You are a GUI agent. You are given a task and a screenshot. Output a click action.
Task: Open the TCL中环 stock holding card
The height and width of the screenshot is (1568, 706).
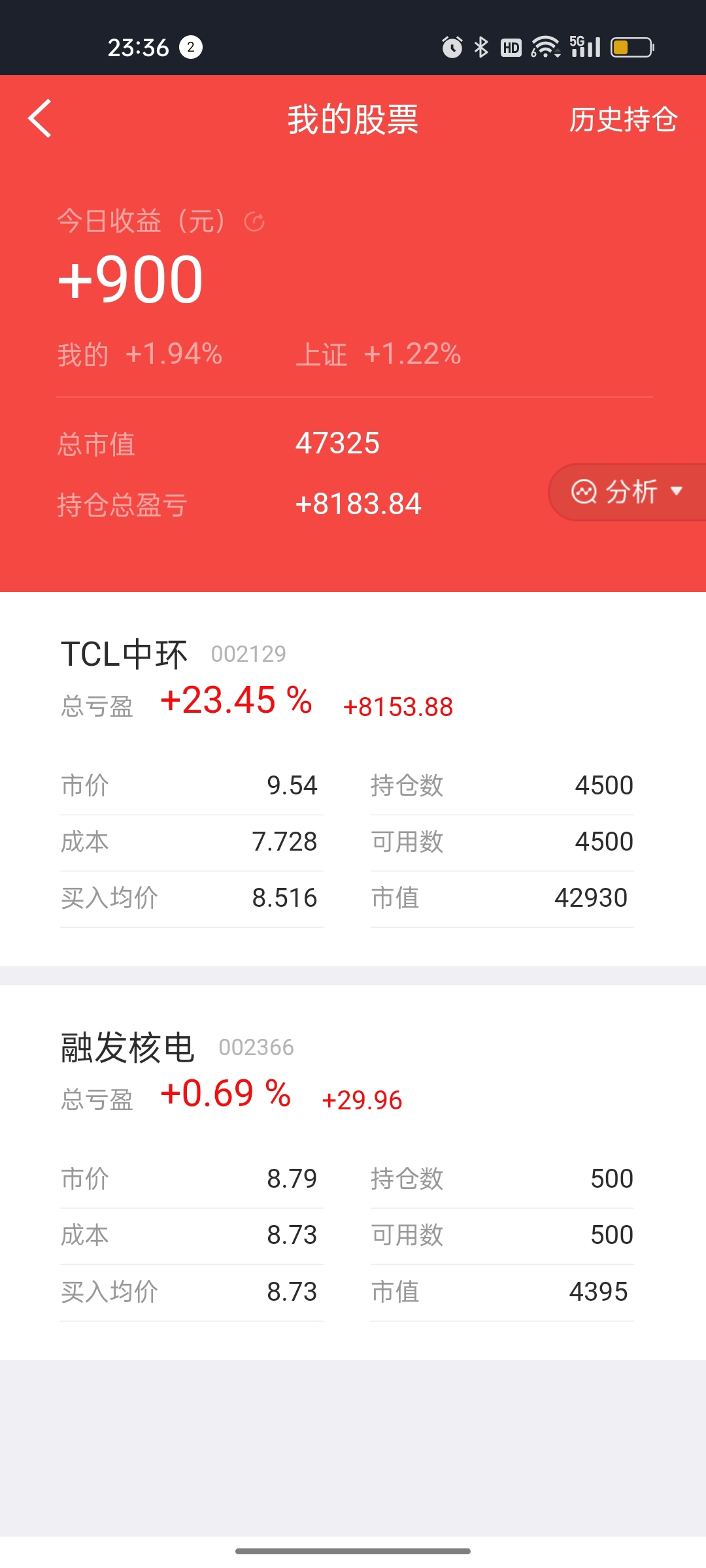[353, 779]
